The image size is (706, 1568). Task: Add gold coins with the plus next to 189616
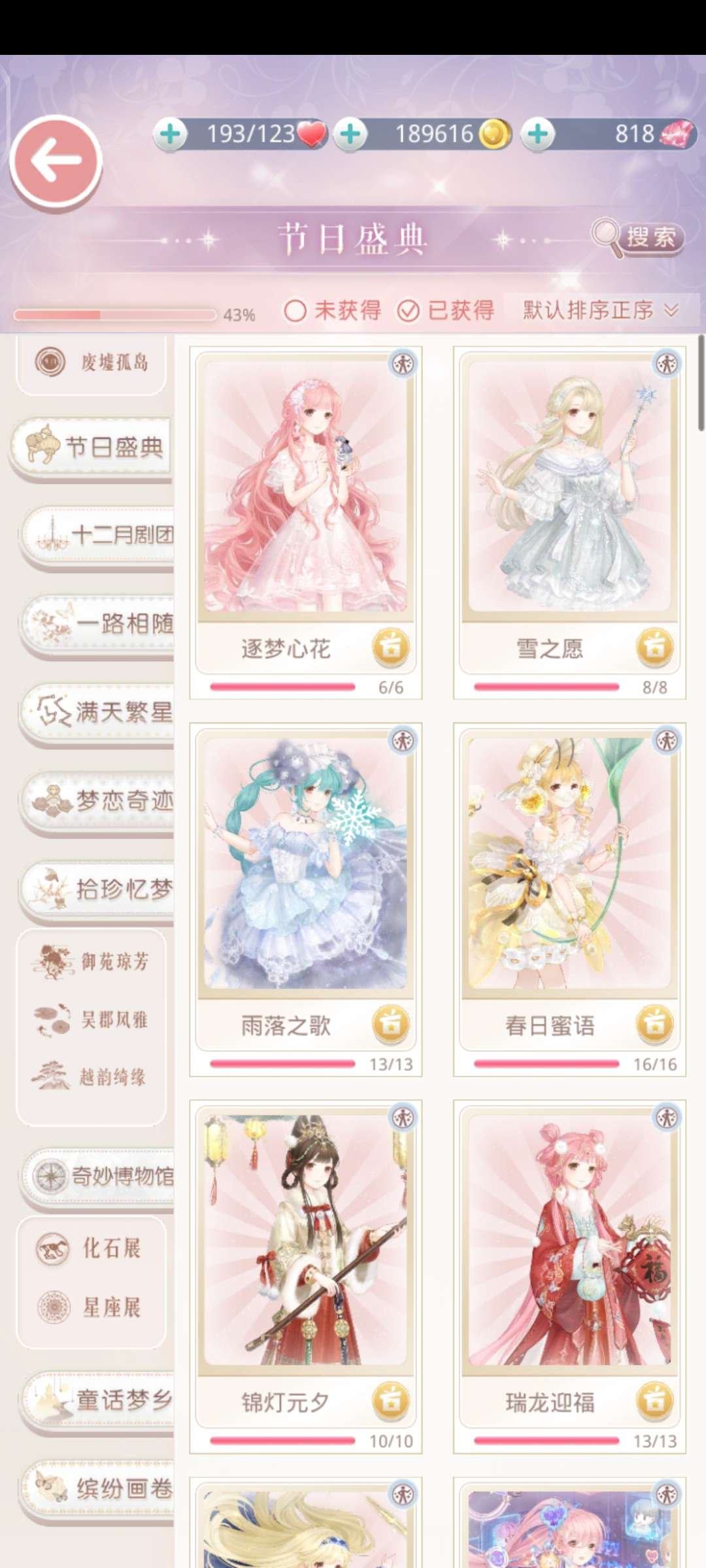(x=351, y=134)
